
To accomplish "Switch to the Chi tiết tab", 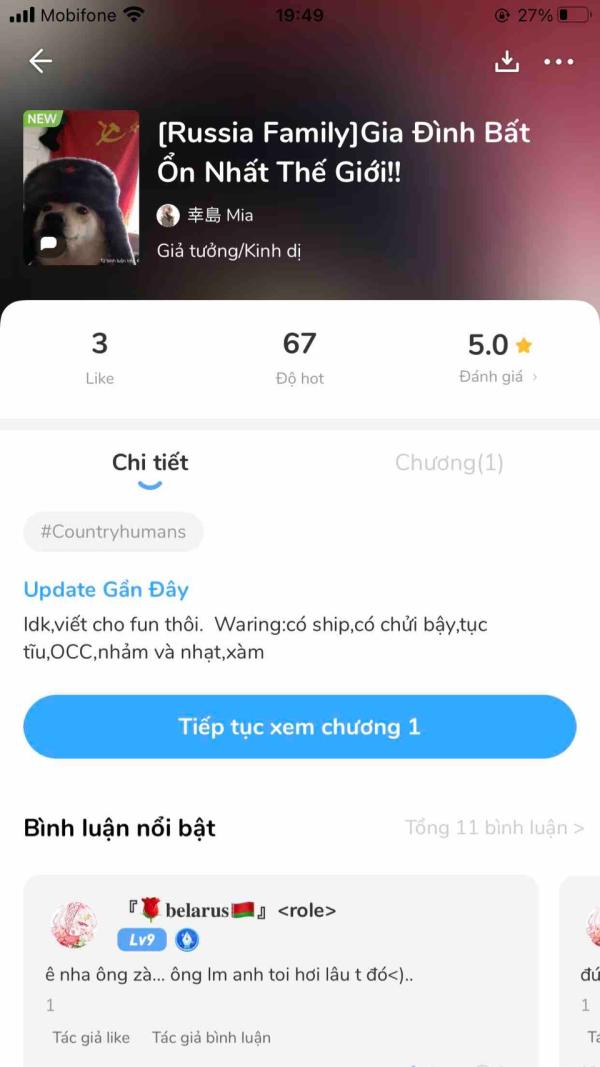I will pyautogui.click(x=150, y=463).
